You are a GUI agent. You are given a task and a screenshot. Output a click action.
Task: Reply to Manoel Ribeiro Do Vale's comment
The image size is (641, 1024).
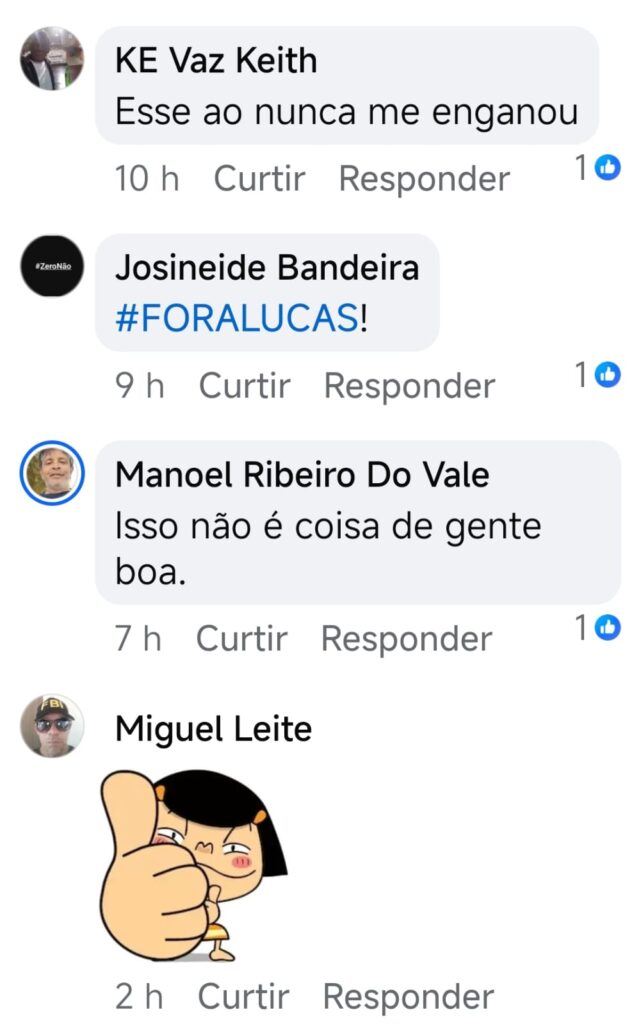click(406, 639)
